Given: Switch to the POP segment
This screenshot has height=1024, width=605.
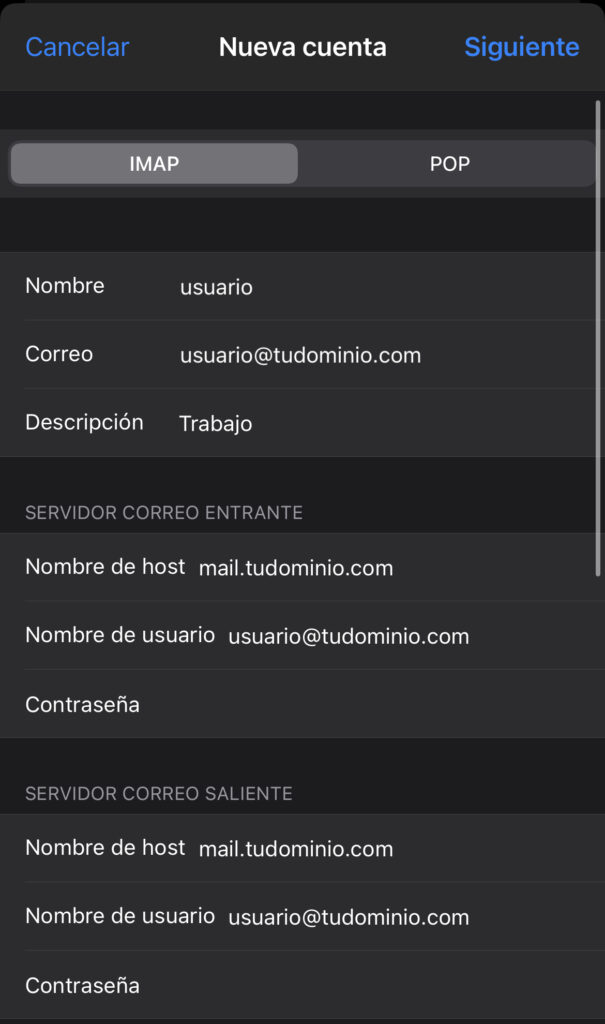Looking at the screenshot, I should click(449, 164).
